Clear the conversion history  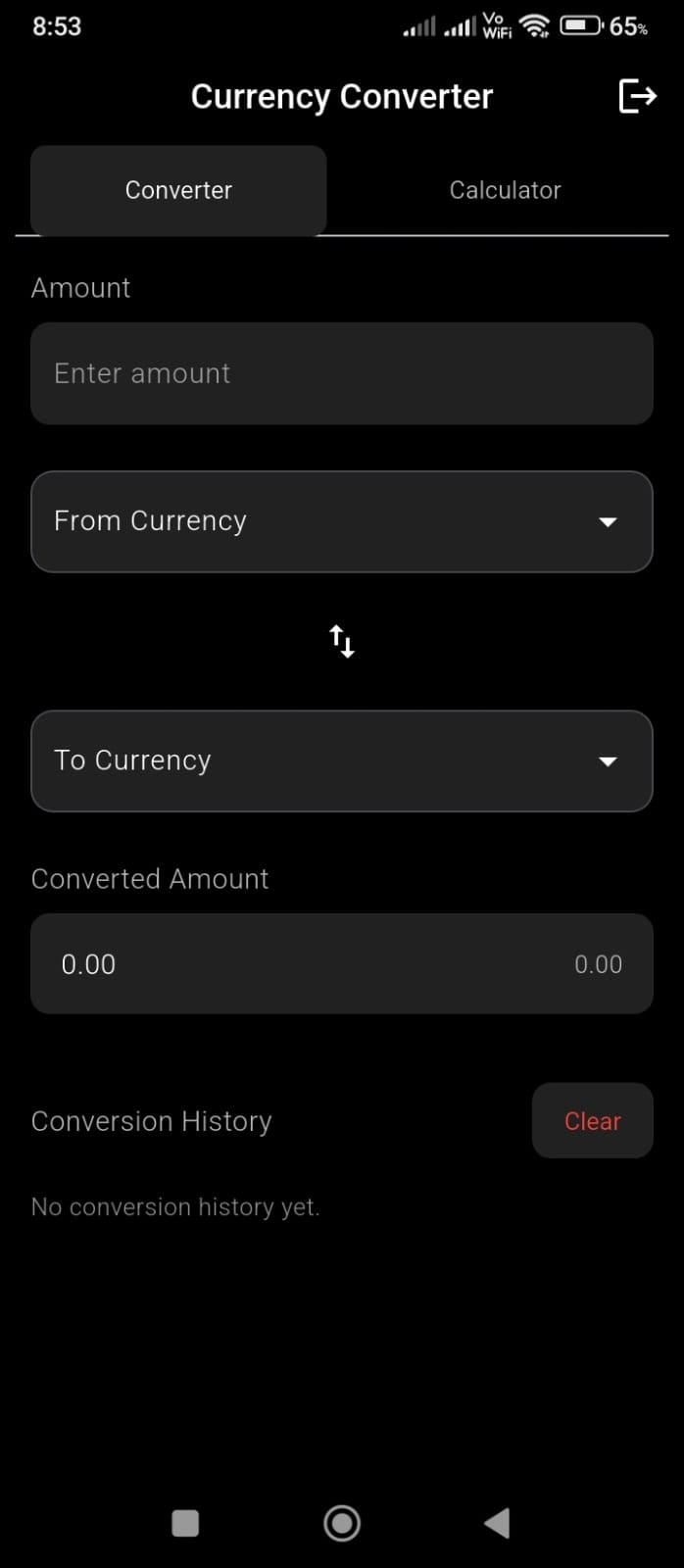point(592,1120)
